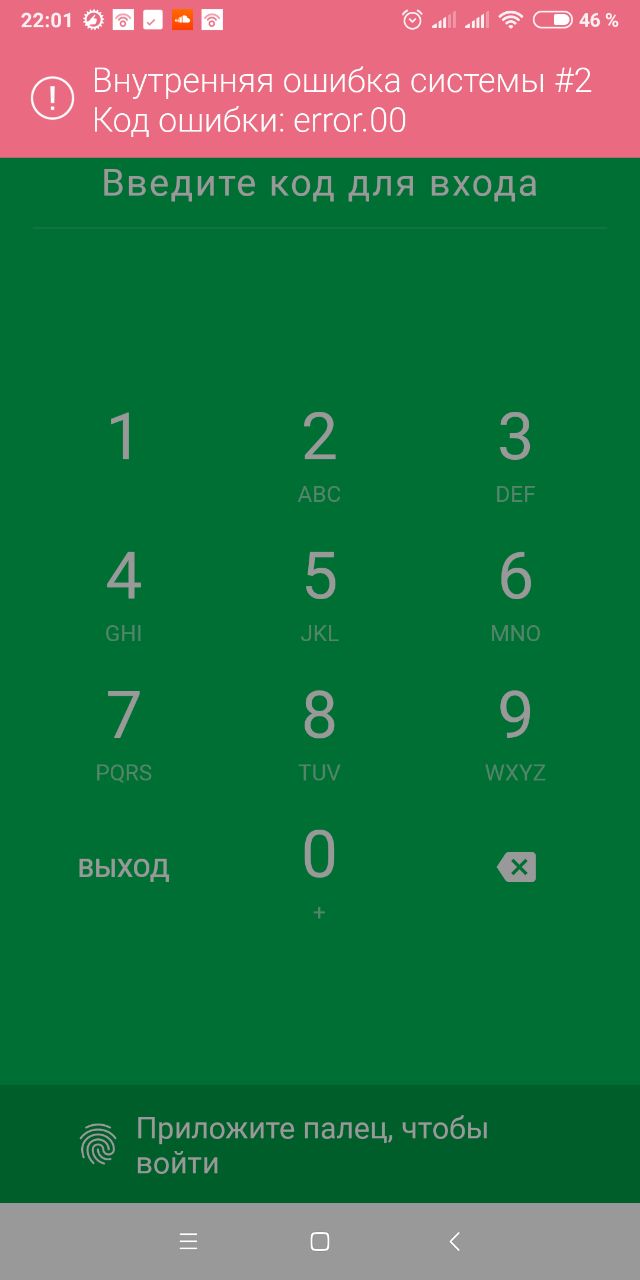This screenshot has height=1280, width=640.
Task: Go back using system navigation arrow
Action: tap(454, 1241)
